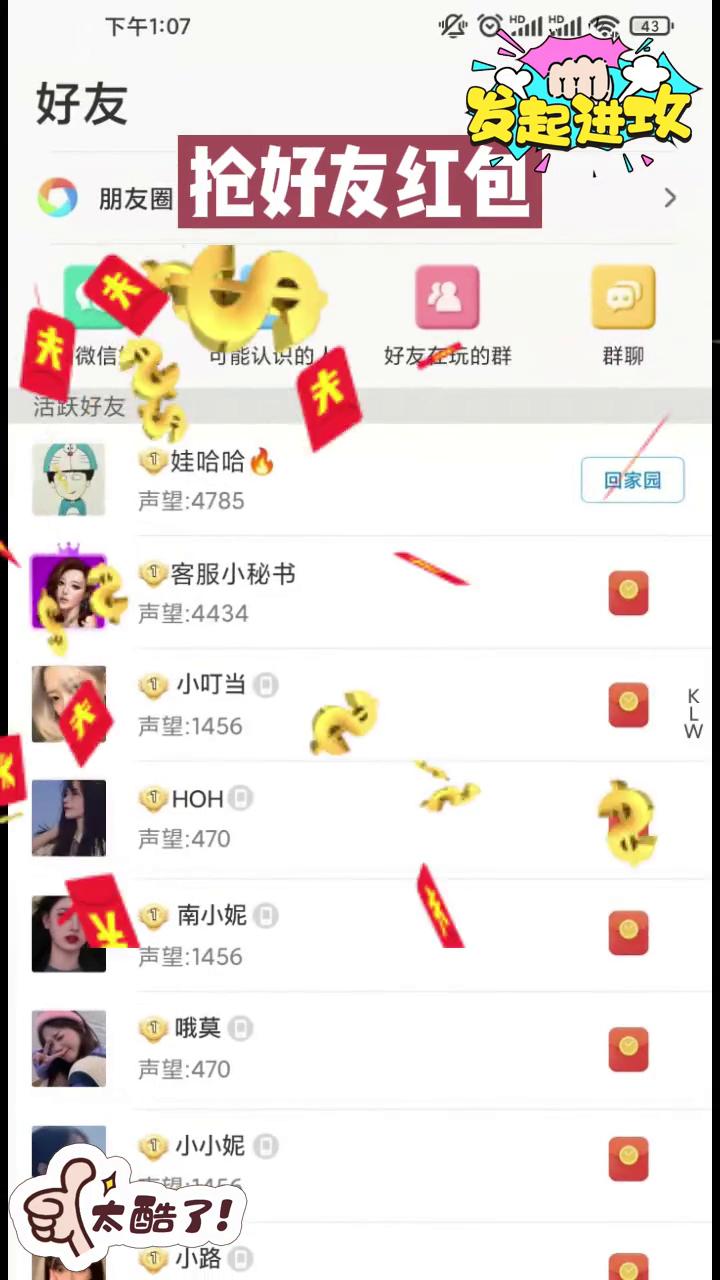
Task: Grab 哦莫's red packet
Action: coord(628,1049)
